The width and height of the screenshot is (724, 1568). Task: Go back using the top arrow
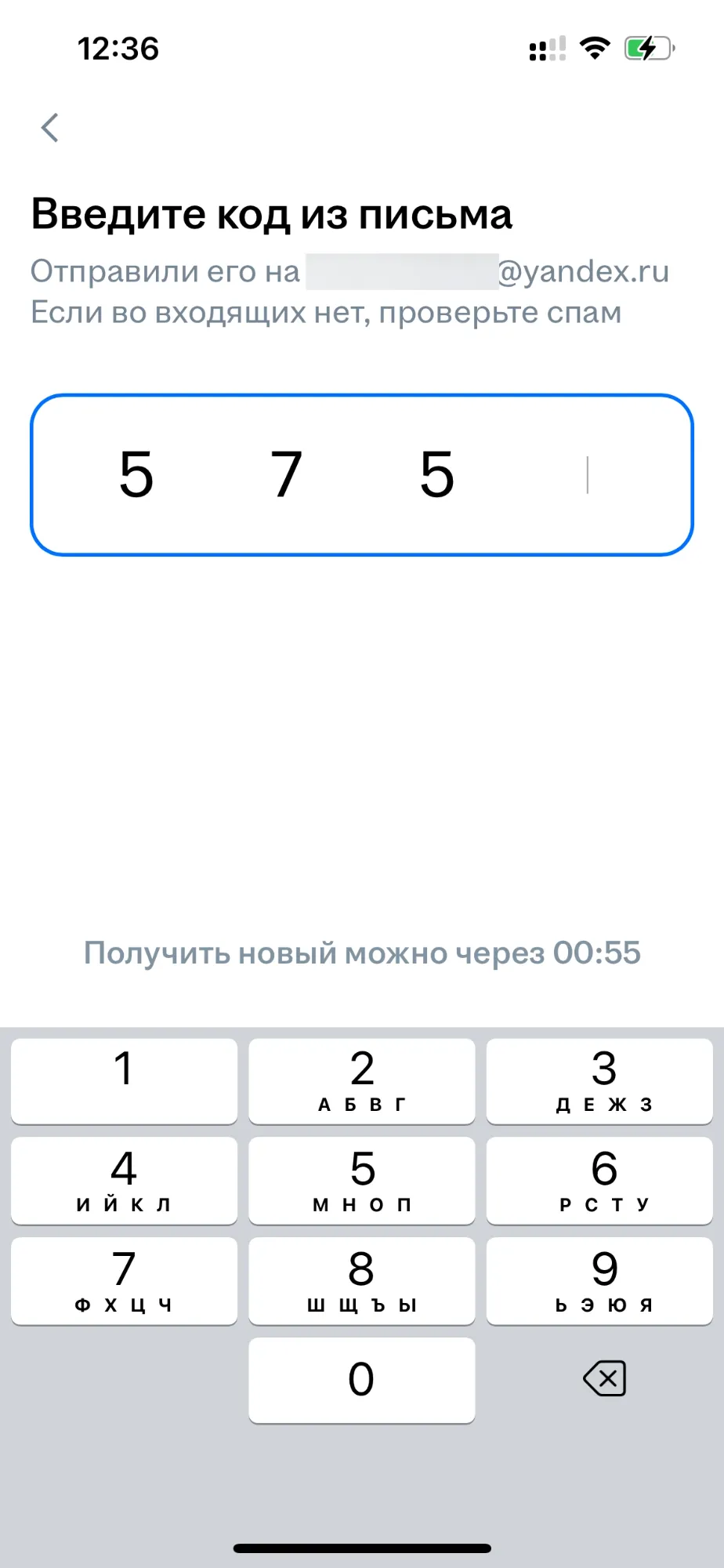[50, 128]
